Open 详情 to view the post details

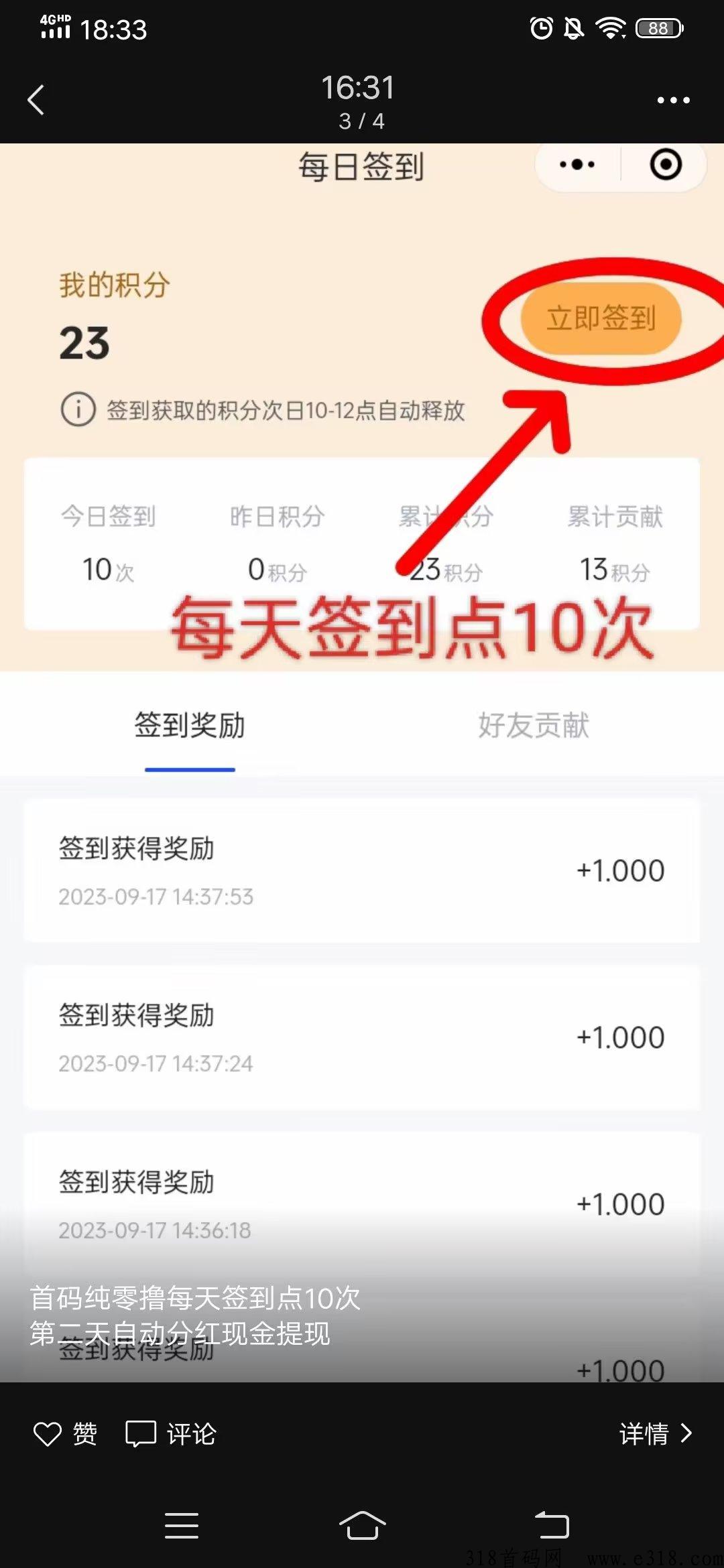[656, 1434]
